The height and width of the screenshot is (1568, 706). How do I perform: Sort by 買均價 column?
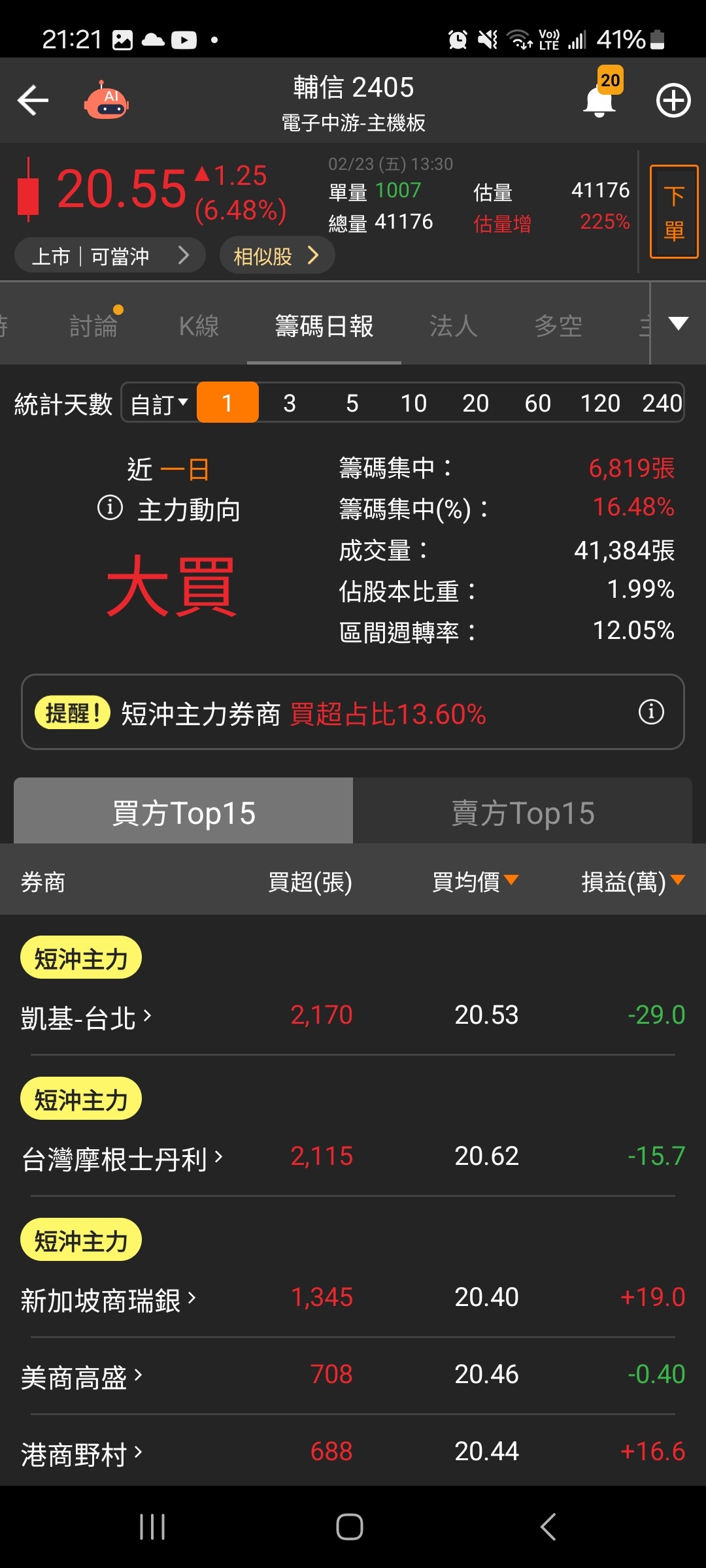coord(475,882)
